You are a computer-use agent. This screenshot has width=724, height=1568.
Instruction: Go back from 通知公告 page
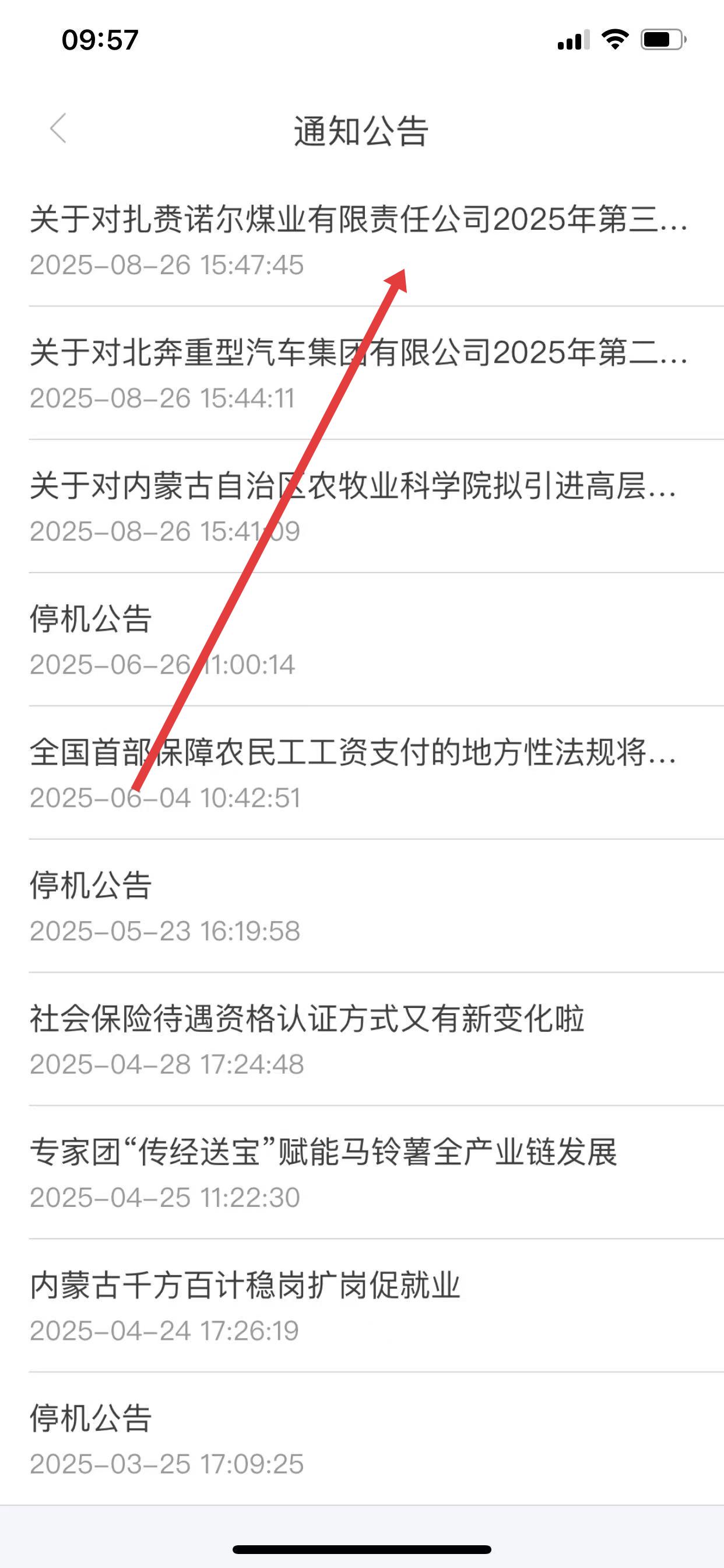click(58, 129)
